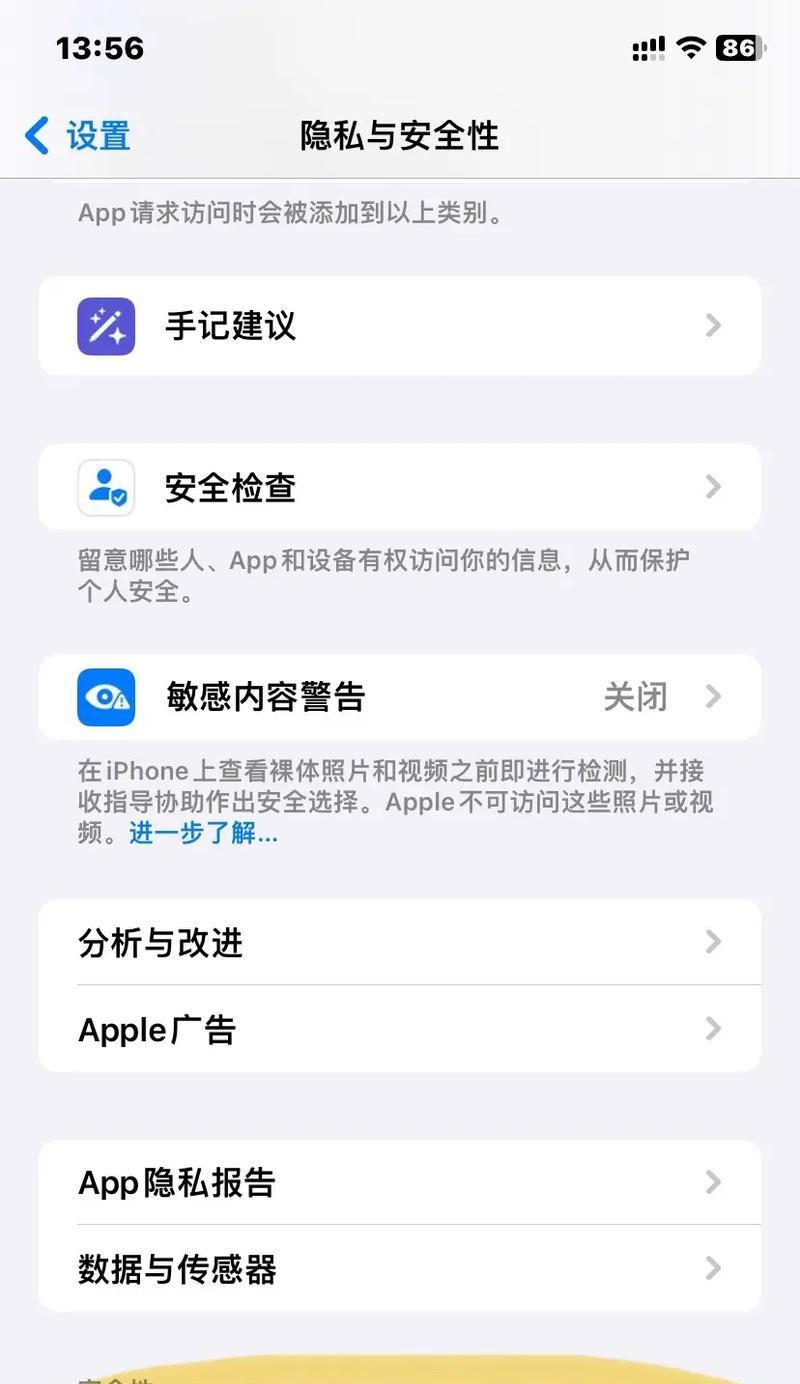Open 敏感内容警告 setting

coord(400,697)
